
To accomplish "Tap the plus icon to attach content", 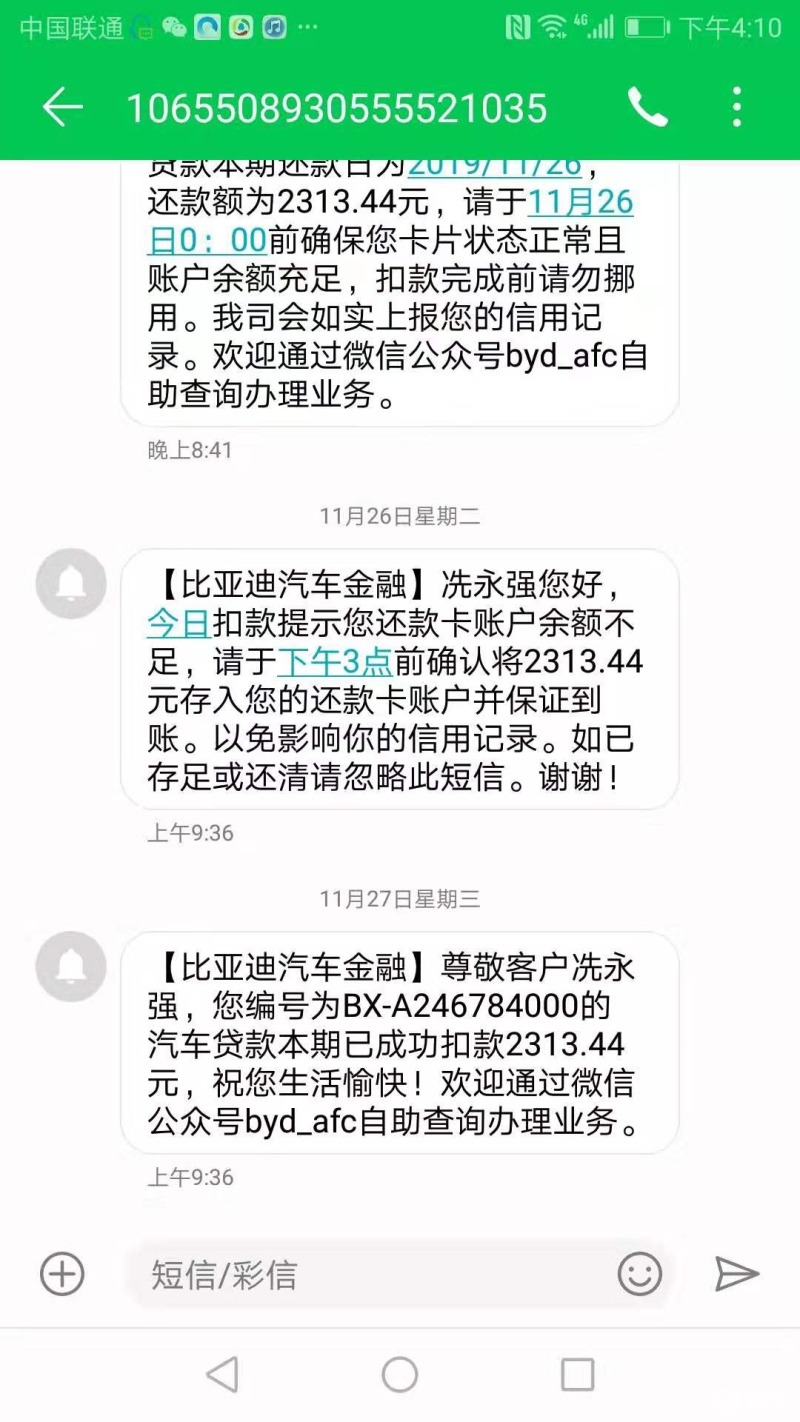I will [x=62, y=1274].
